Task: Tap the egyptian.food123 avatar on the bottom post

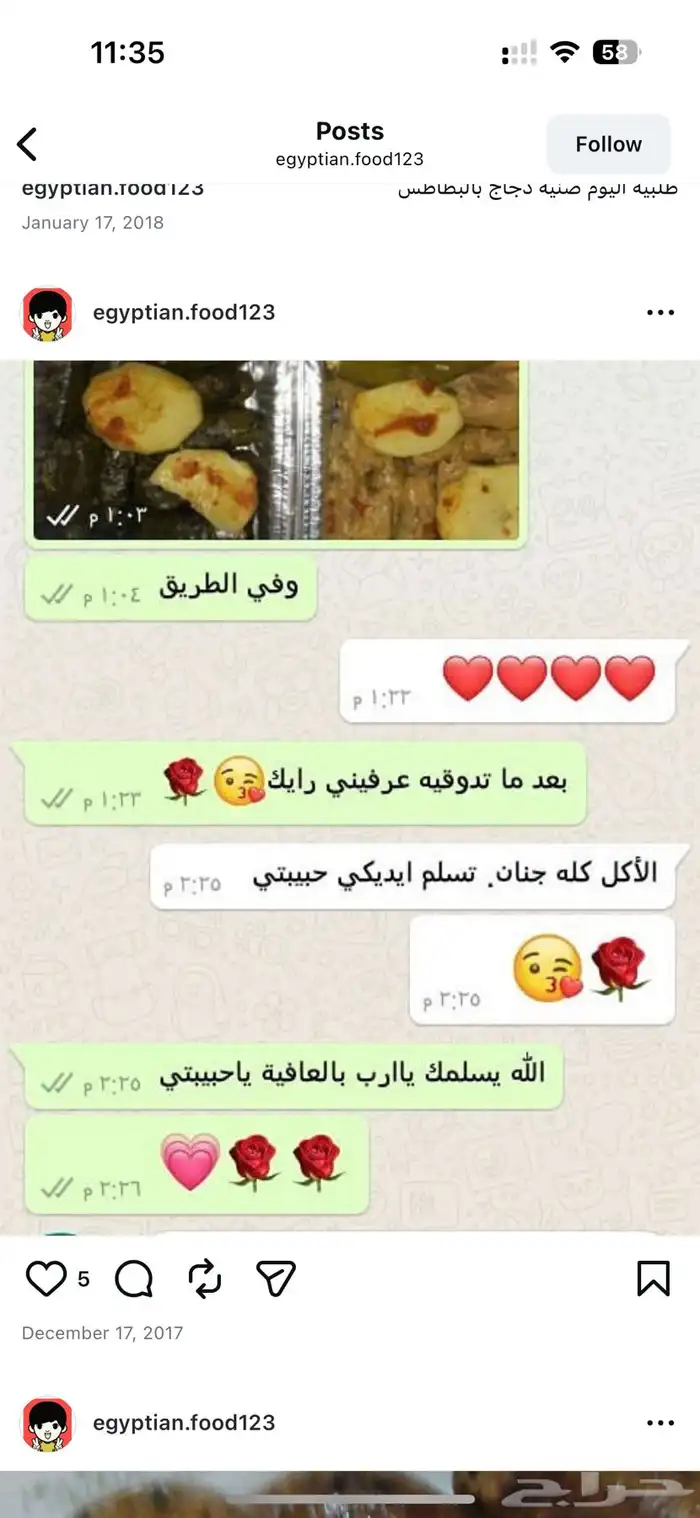Action: (47, 1424)
